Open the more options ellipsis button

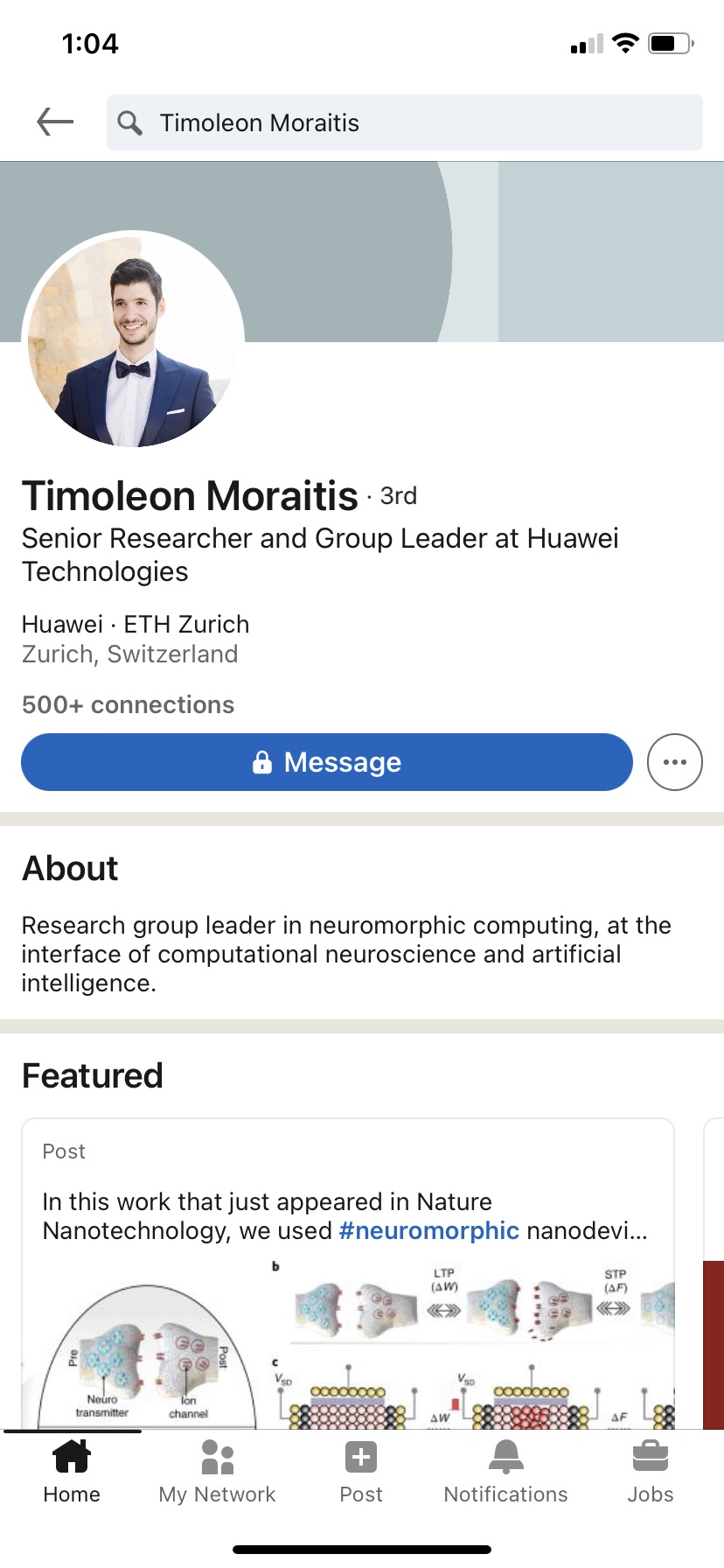(x=674, y=762)
